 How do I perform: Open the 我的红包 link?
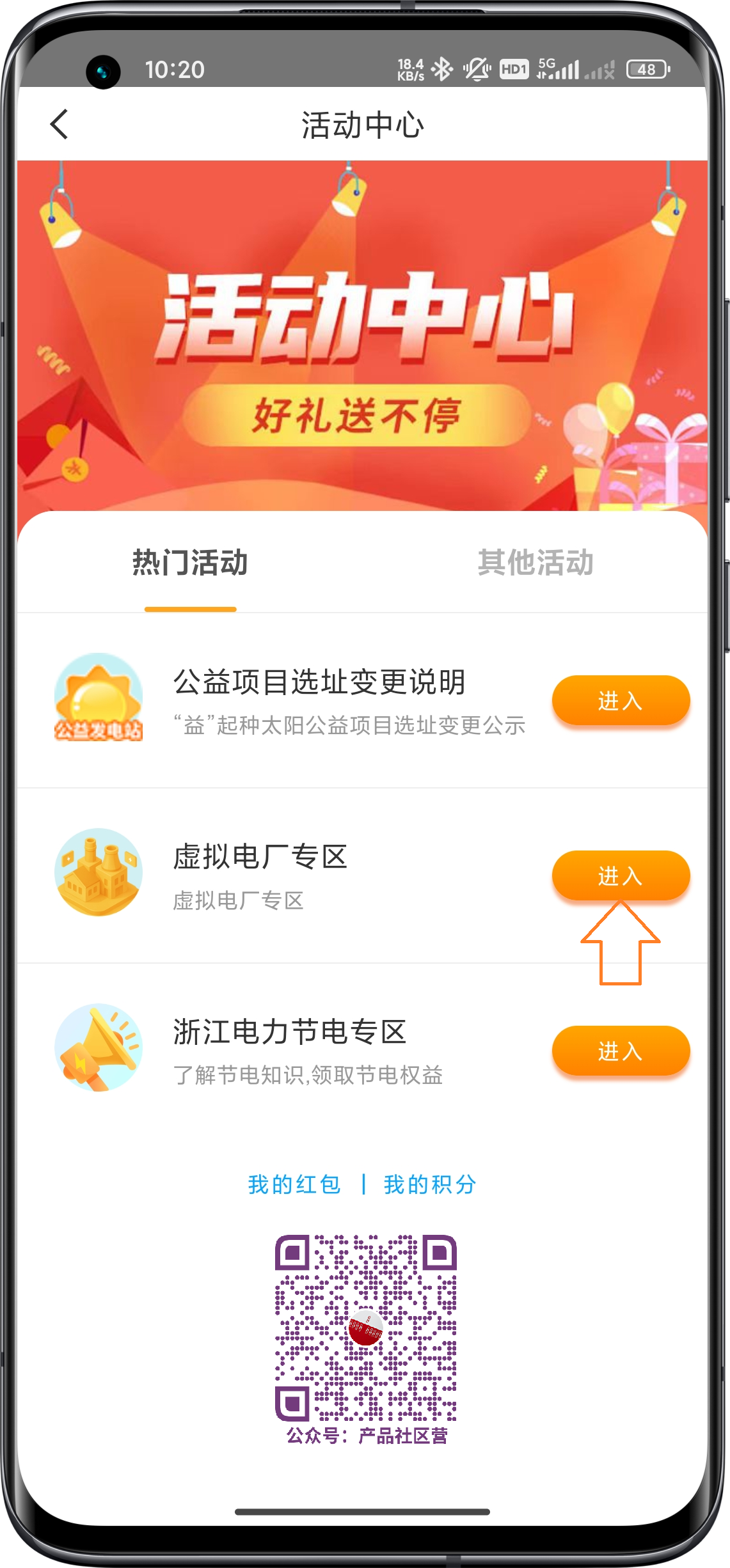(294, 1184)
